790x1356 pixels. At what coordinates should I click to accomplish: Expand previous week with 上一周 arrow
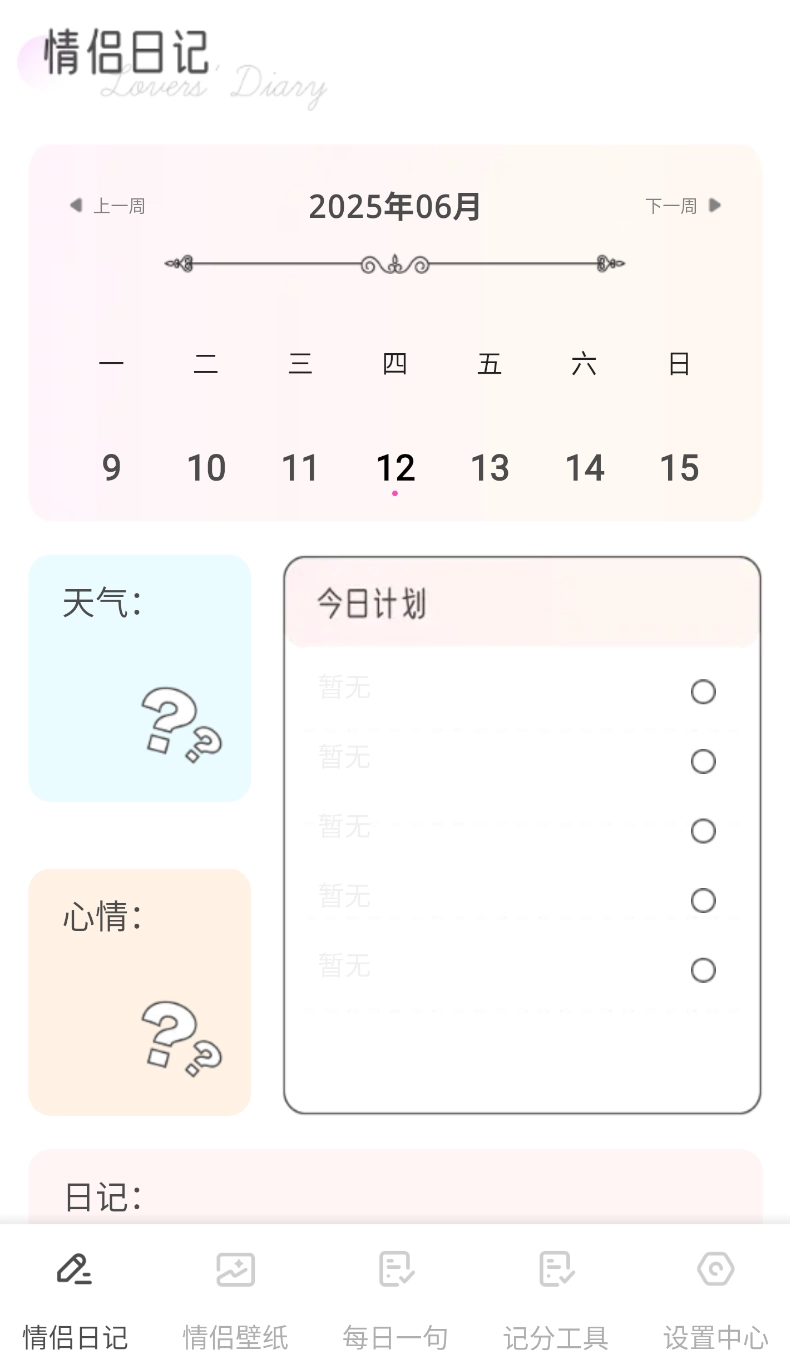(x=76, y=205)
